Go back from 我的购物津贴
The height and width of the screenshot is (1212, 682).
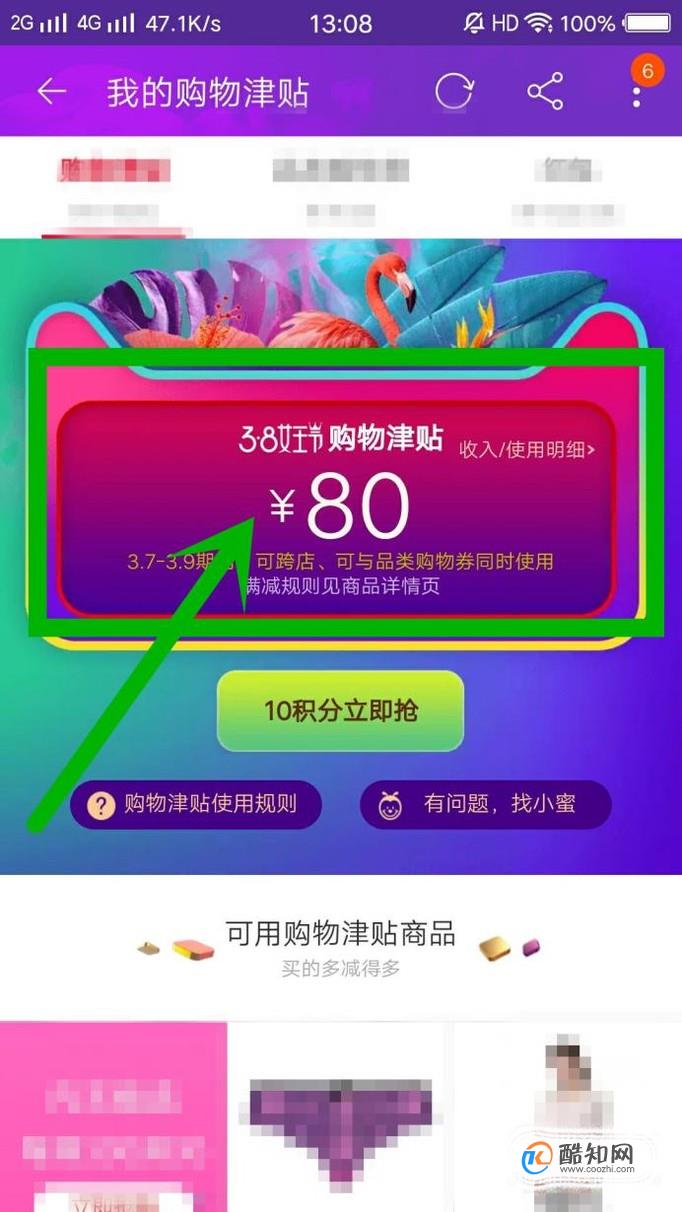click(51, 92)
